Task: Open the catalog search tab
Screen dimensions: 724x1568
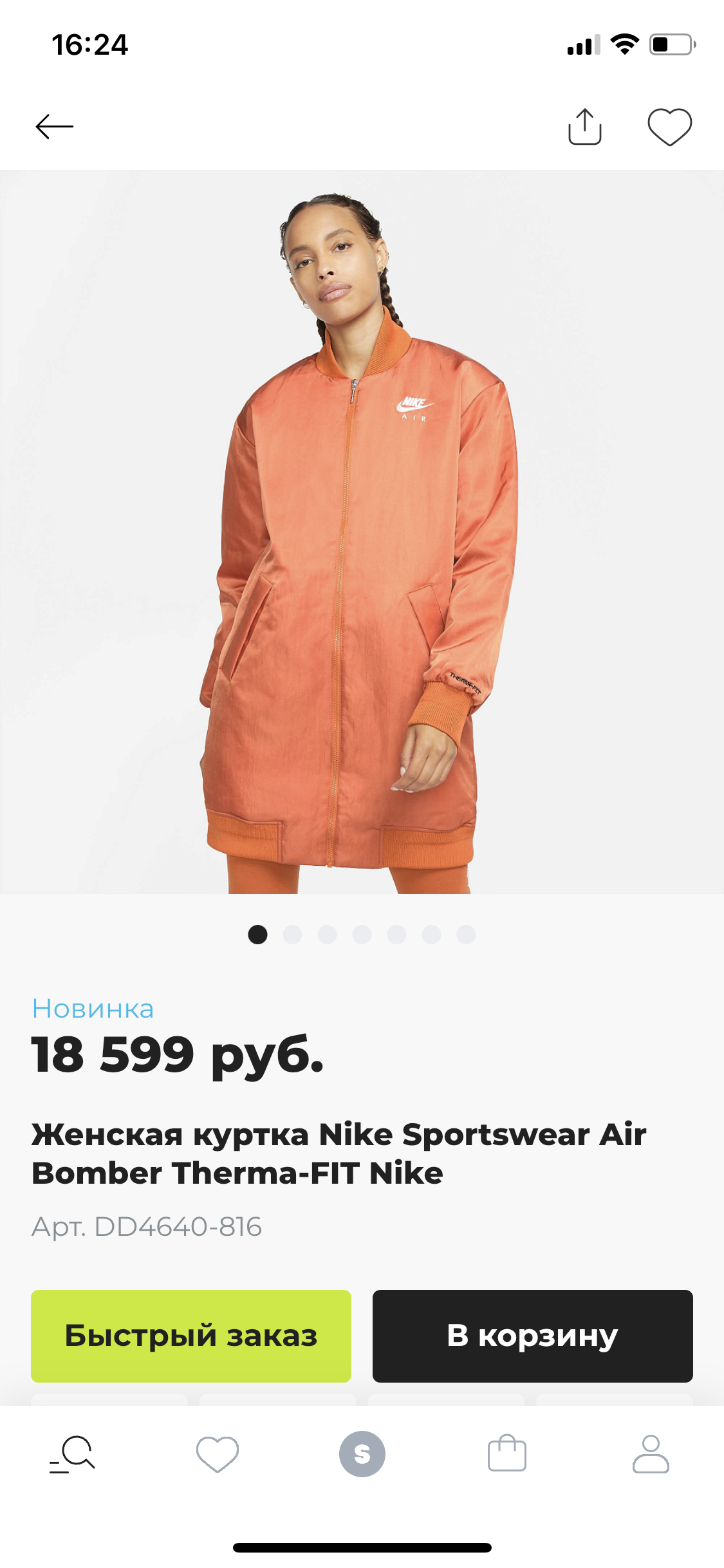Action: point(73,1454)
